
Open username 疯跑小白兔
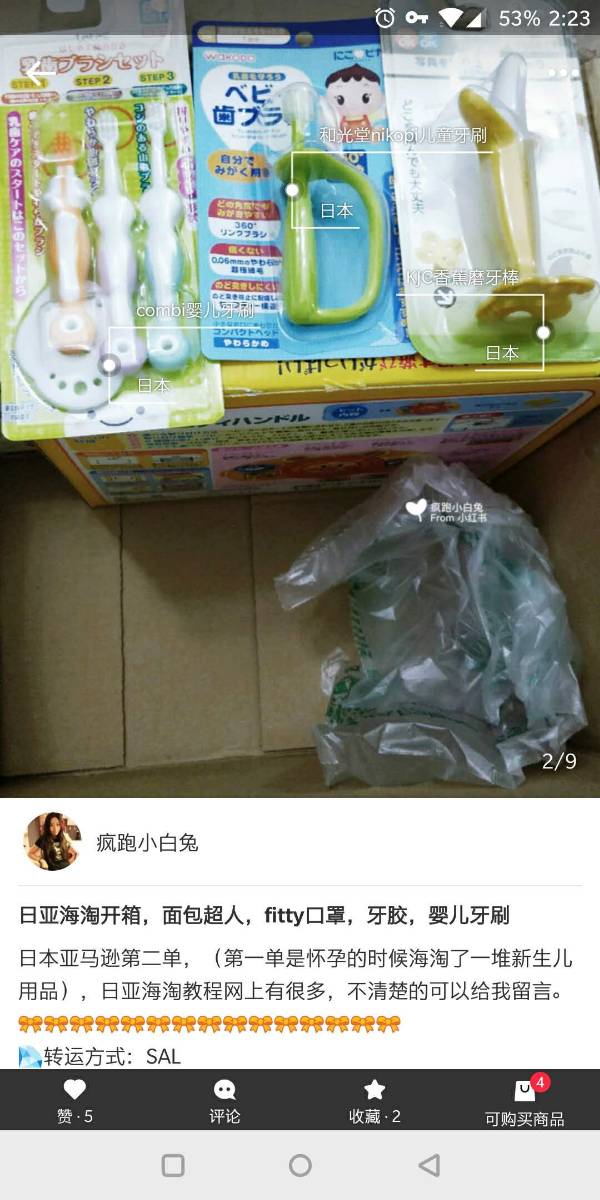(x=147, y=843)
